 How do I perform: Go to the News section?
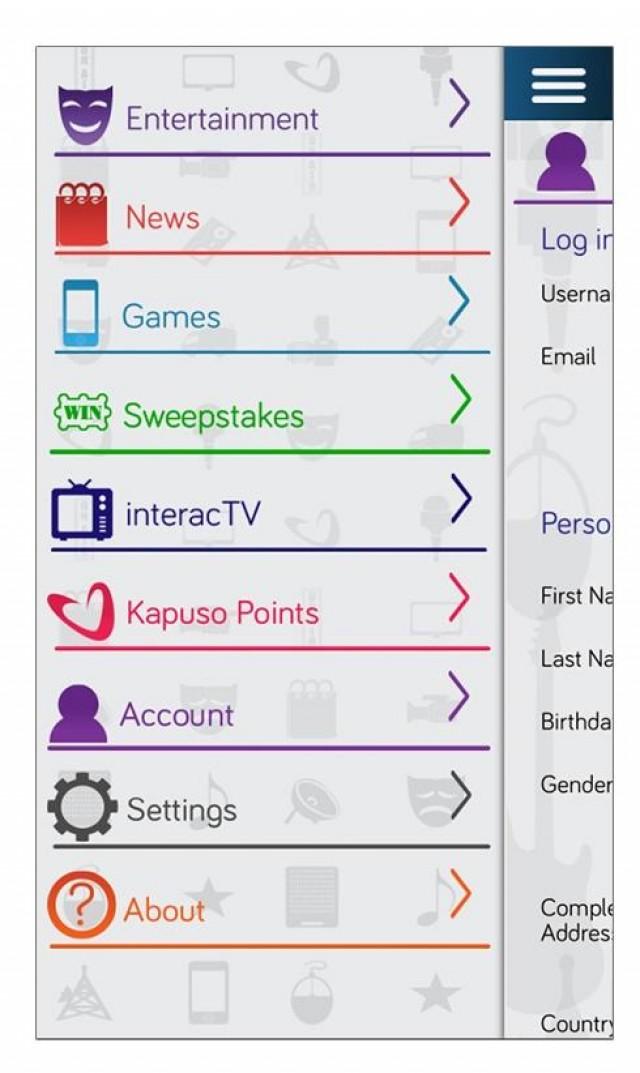click(162, 217)
